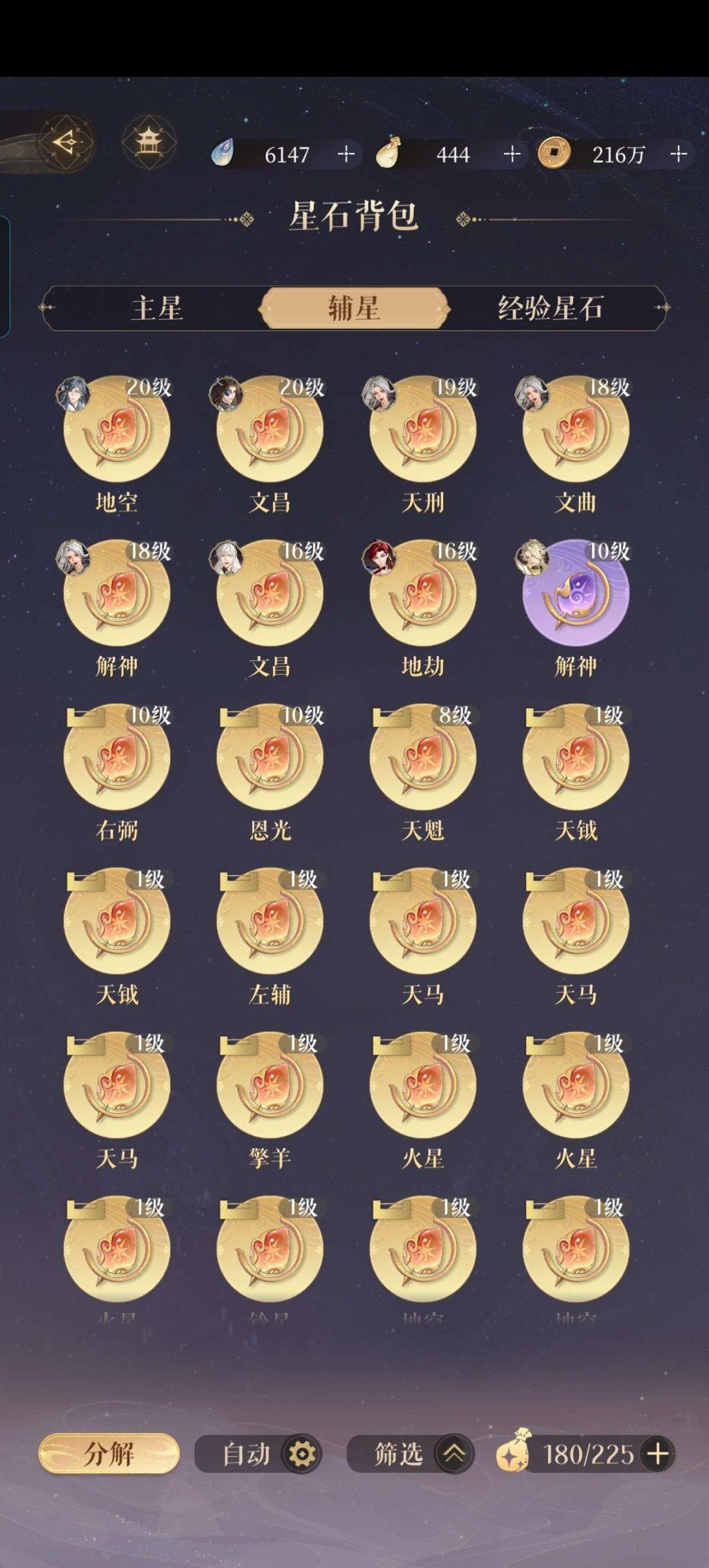Image resolution: width=709 pixels, height=1568 pixels.
Task: Switch to the 经验星石 tab
Action: [550, 308]
